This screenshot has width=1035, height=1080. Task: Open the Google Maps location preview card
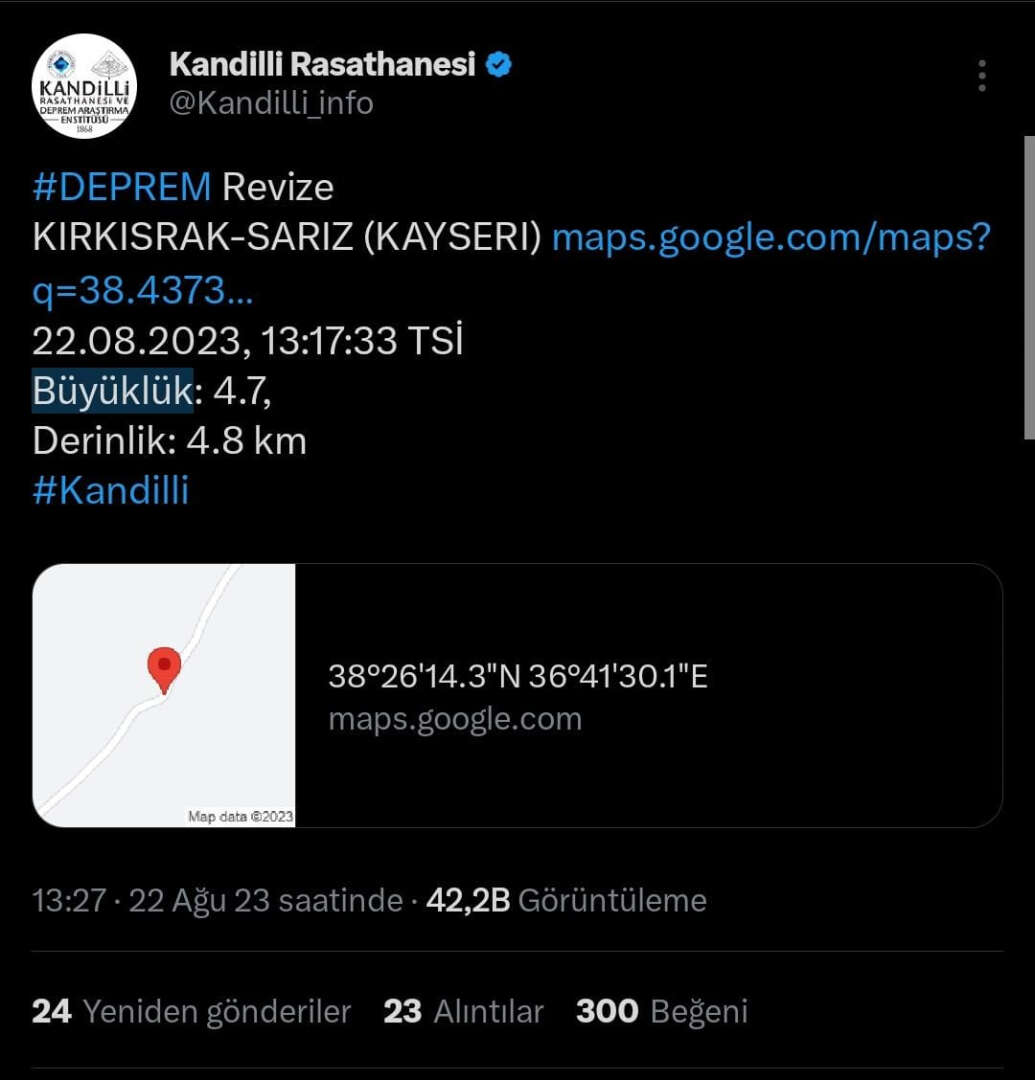click(x=517, y=695)
